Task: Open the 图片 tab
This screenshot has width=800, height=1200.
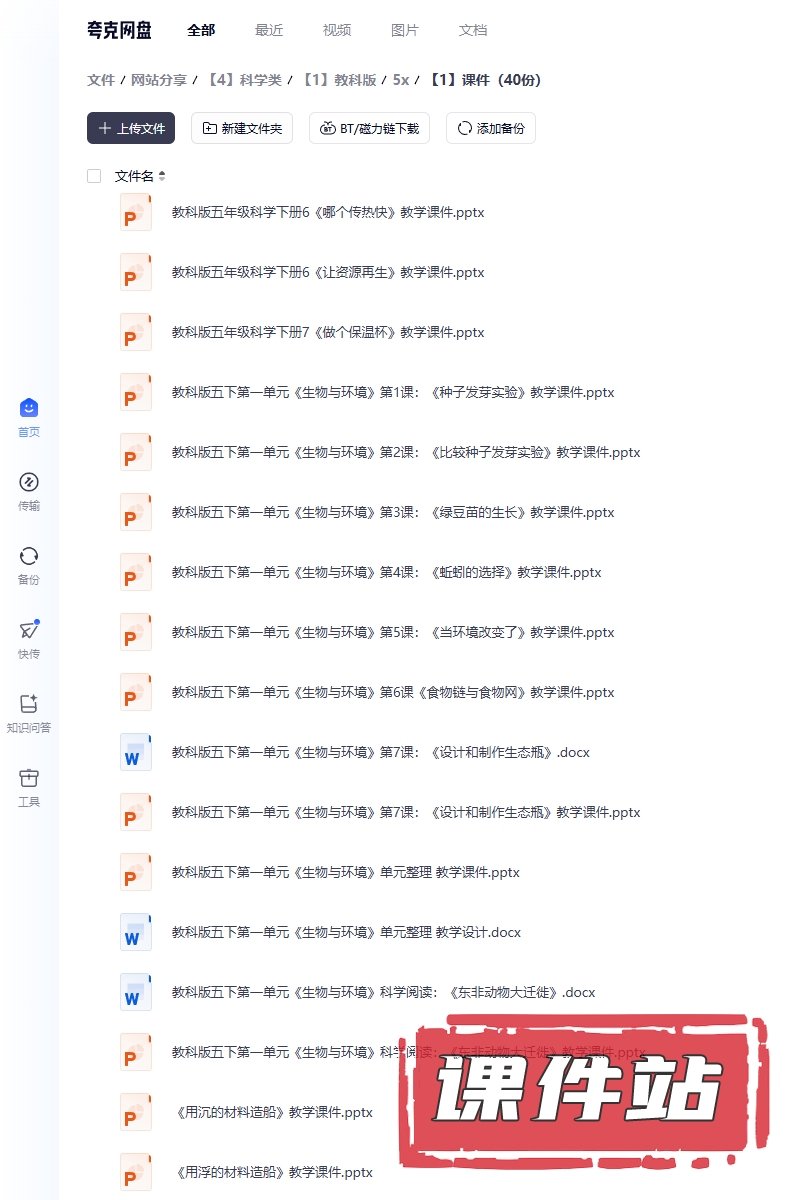Action: [405, 30]
